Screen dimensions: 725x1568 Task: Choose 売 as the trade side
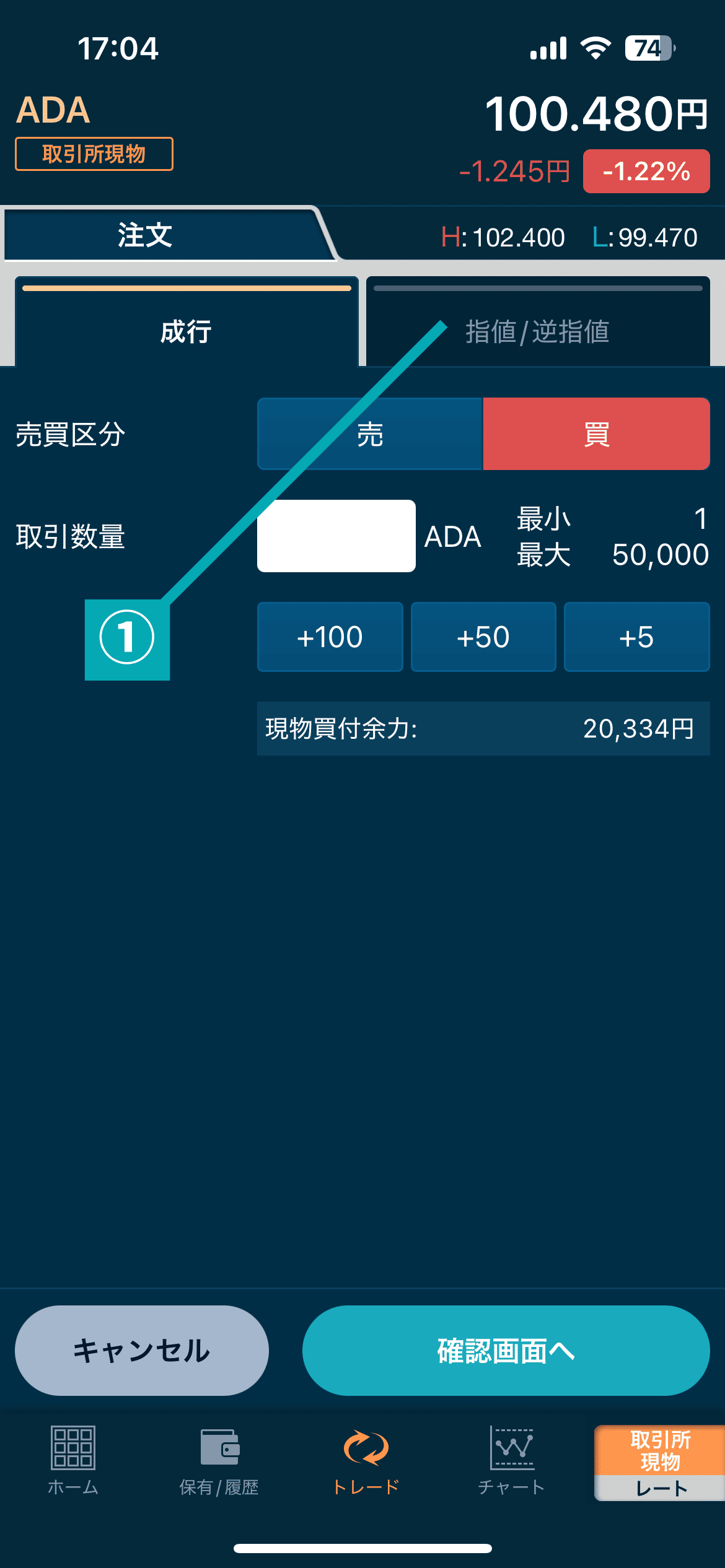370,434
